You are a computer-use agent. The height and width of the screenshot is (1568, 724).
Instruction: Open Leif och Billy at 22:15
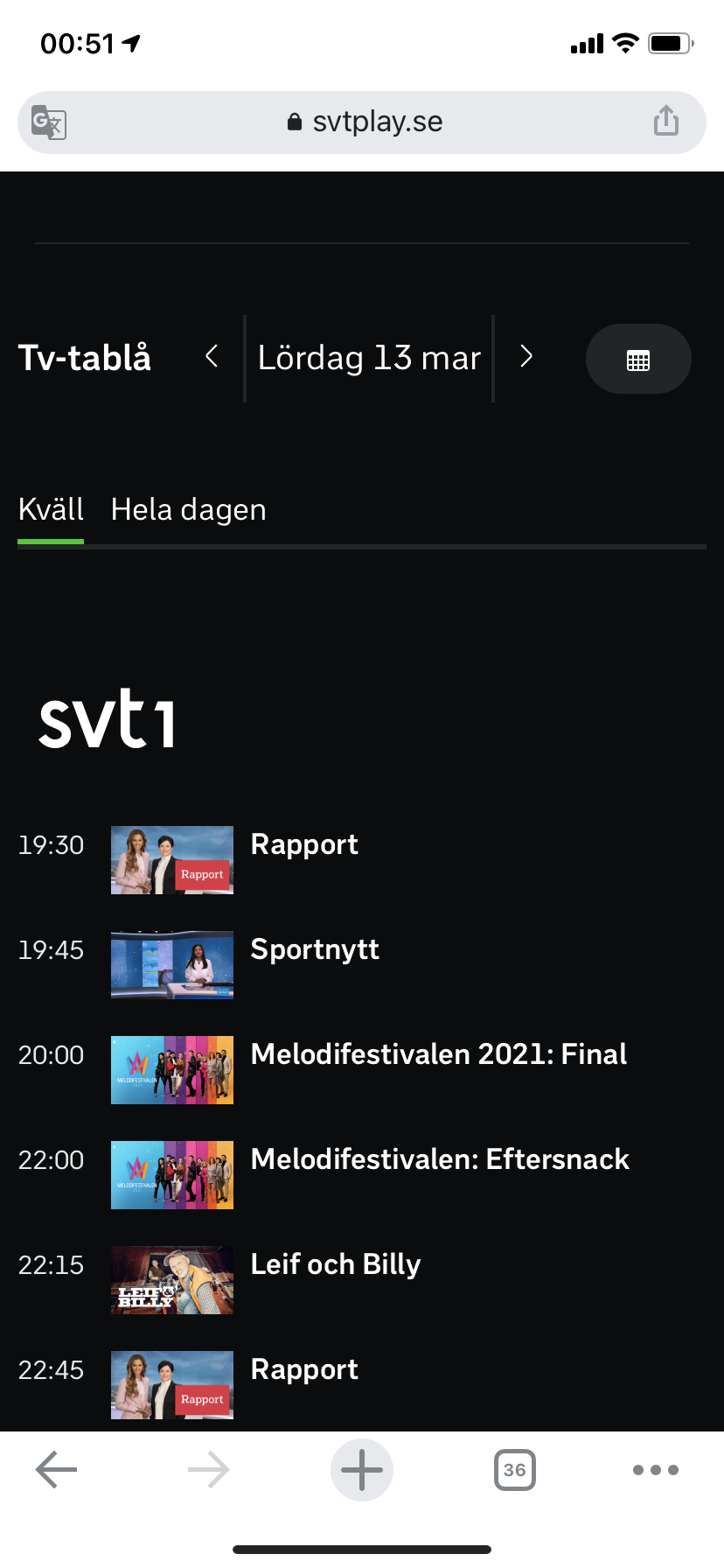click(362, 1280)
